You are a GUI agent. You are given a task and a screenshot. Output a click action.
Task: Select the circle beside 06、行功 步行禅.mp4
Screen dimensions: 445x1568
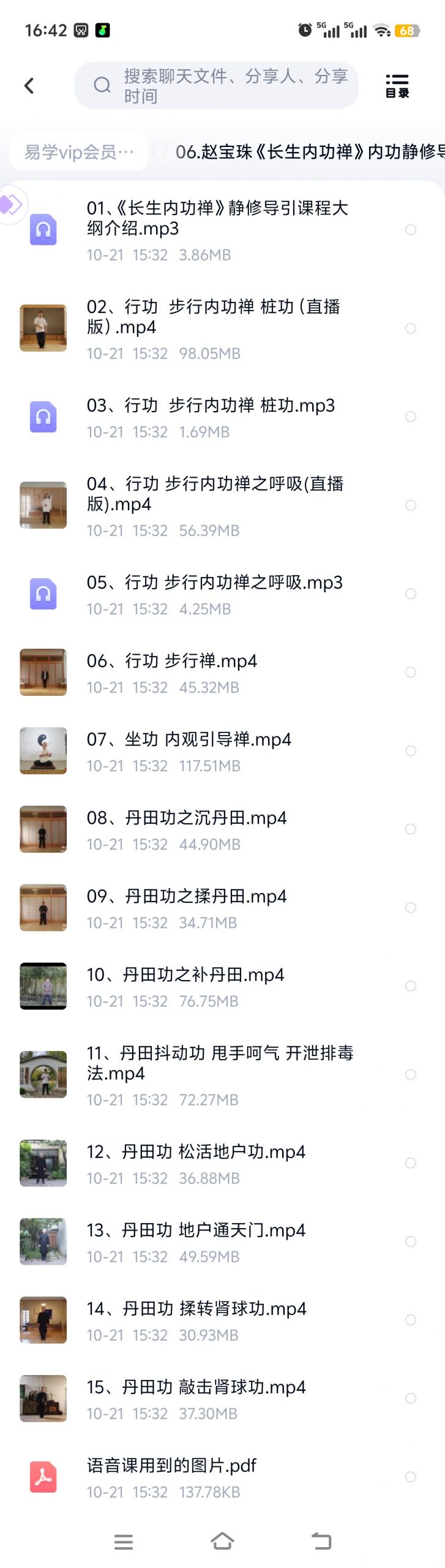(411, 672)
